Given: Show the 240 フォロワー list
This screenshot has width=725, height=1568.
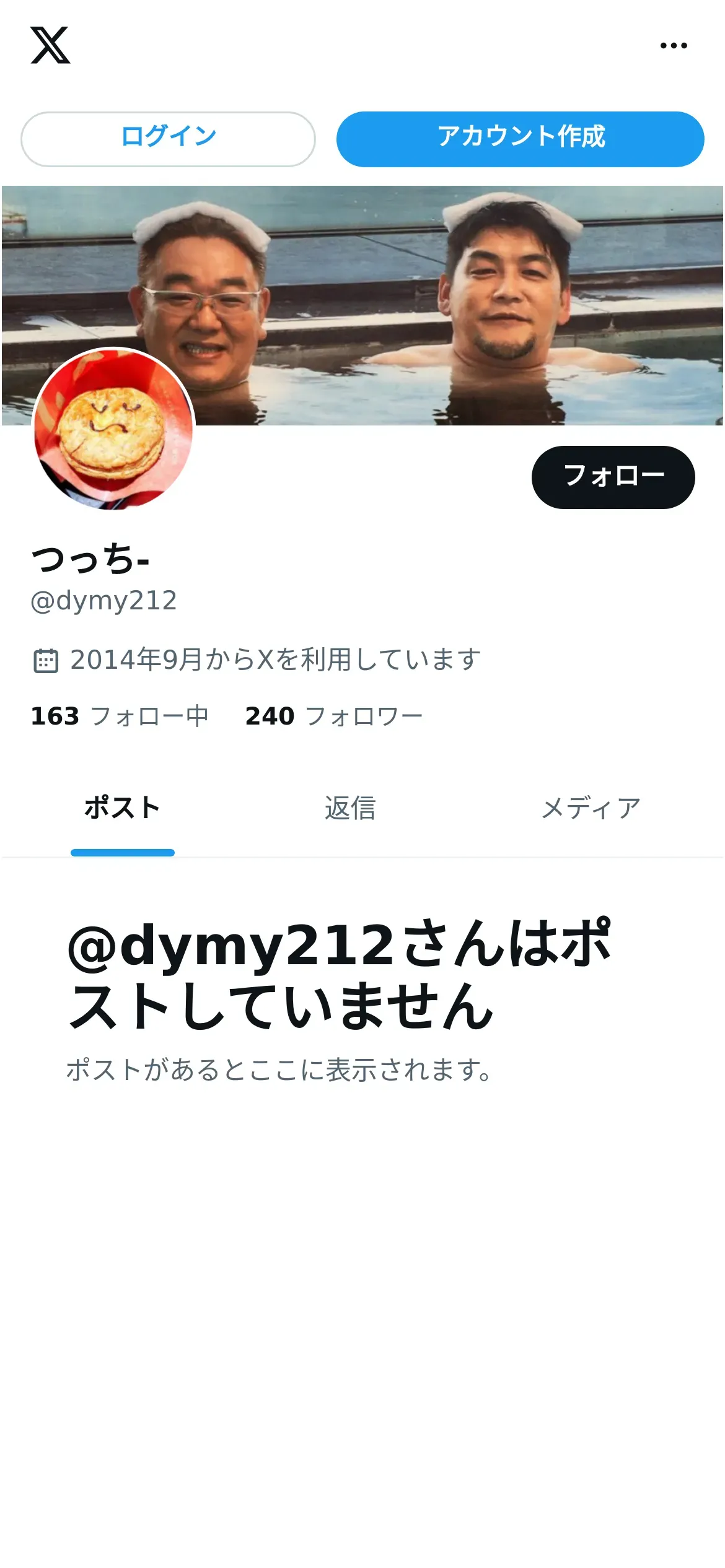Looking at the screenshot, I should point(333,716).
